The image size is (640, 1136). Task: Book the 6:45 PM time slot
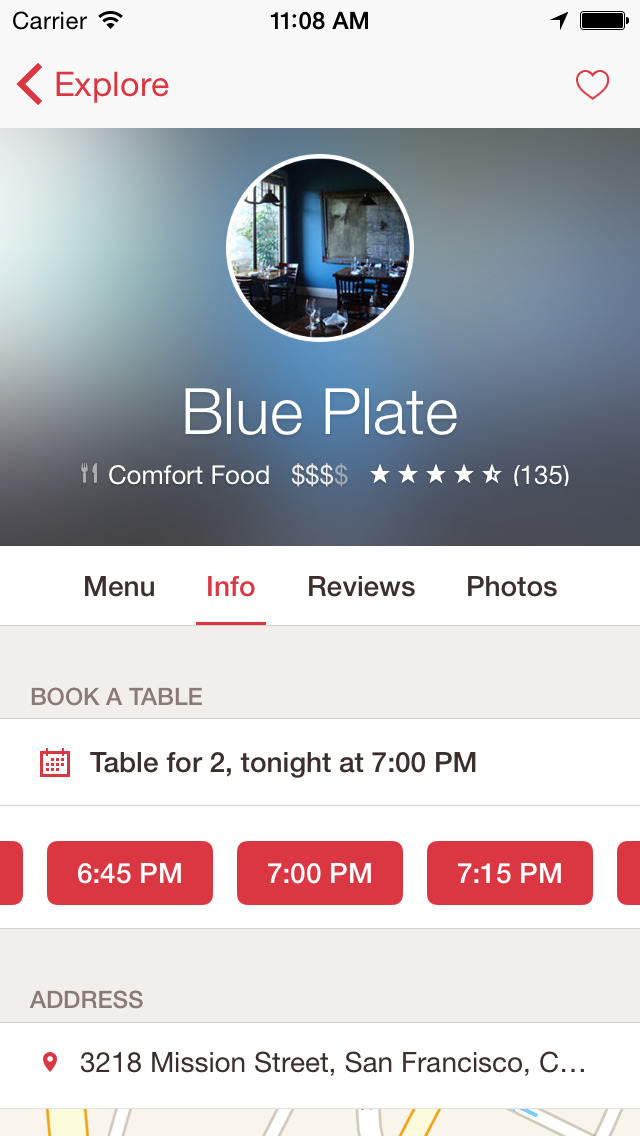(130, 873)
